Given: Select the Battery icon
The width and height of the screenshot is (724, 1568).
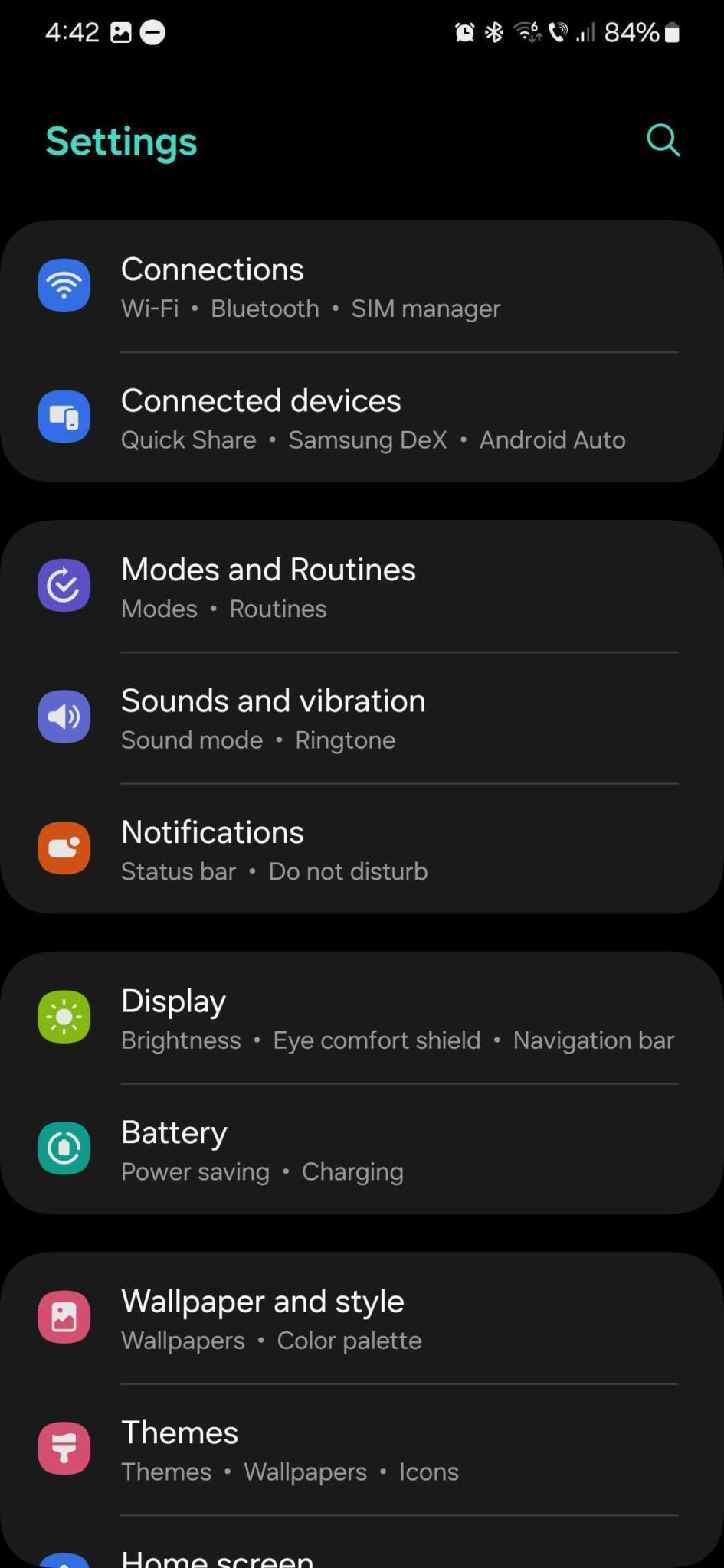Looking at the screenshot, I should click(64, 1148).
